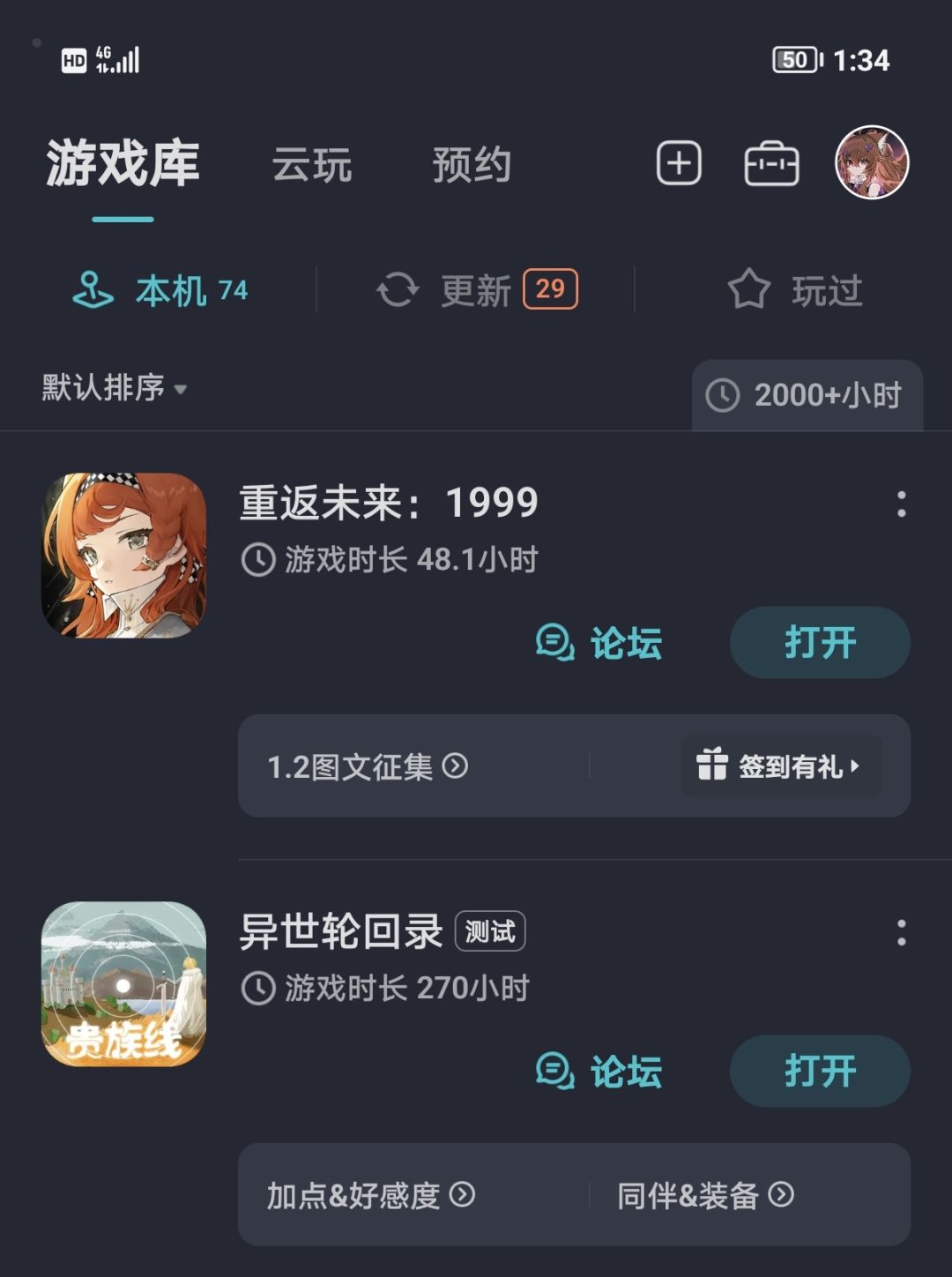This screenshot has height=1277, width=952.
Task: Switch to the 云玩 tab
Action: (x=312, y=165)
